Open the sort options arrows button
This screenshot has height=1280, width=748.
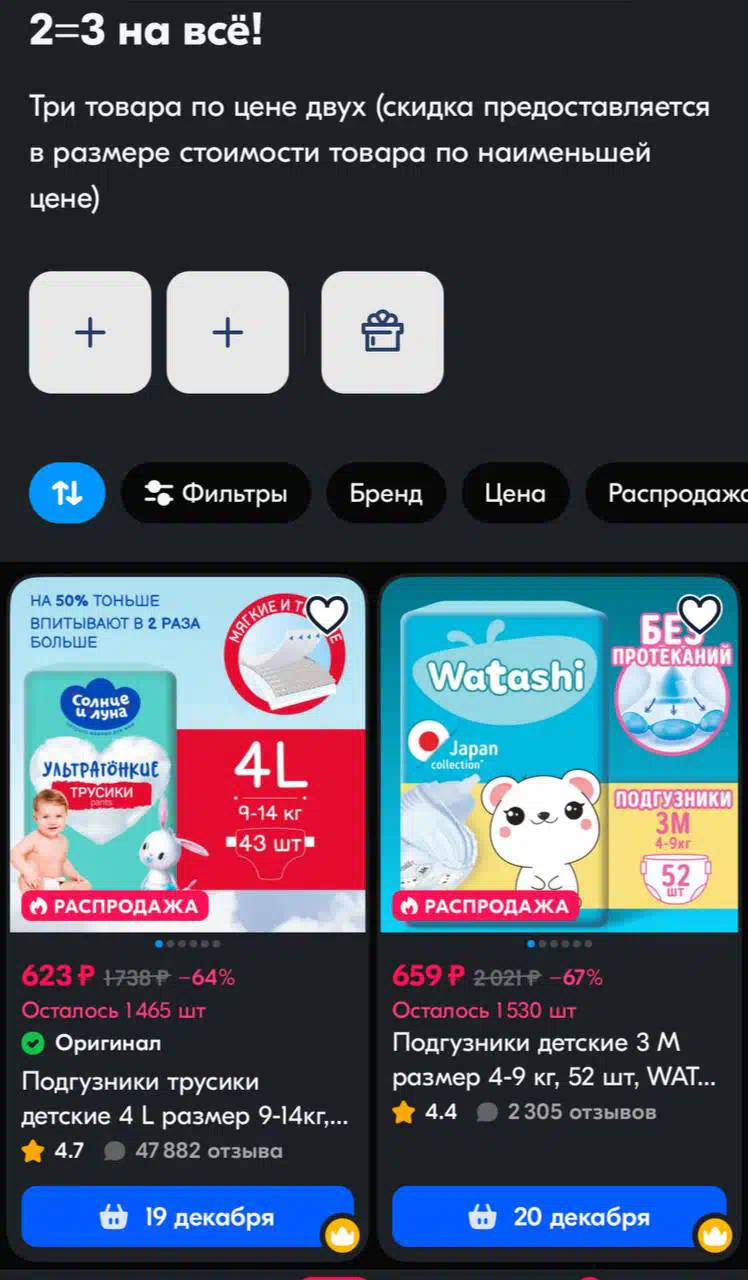[x=67, y=492]
